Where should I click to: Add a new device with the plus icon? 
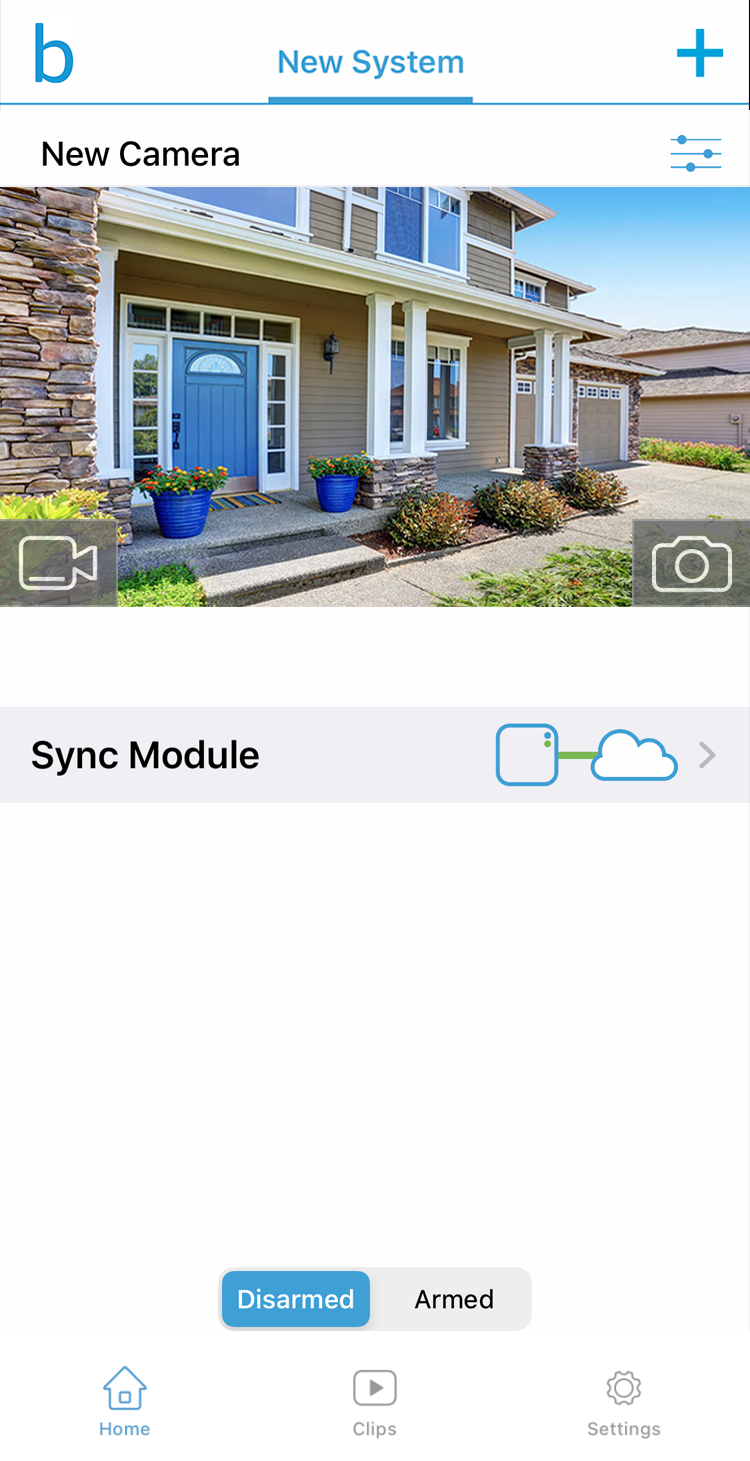pos(699,54)
